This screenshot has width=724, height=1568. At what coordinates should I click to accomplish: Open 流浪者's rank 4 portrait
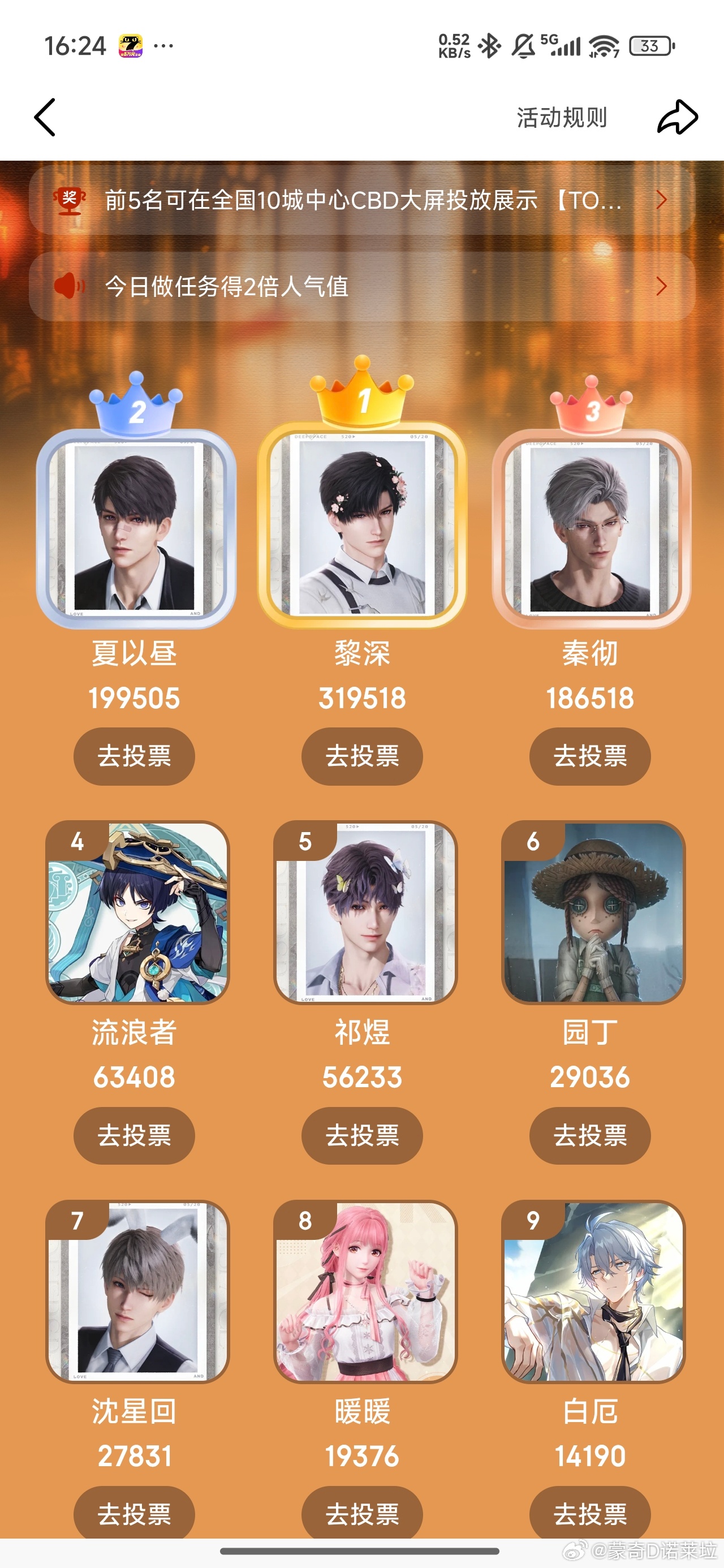coord(137,912)
